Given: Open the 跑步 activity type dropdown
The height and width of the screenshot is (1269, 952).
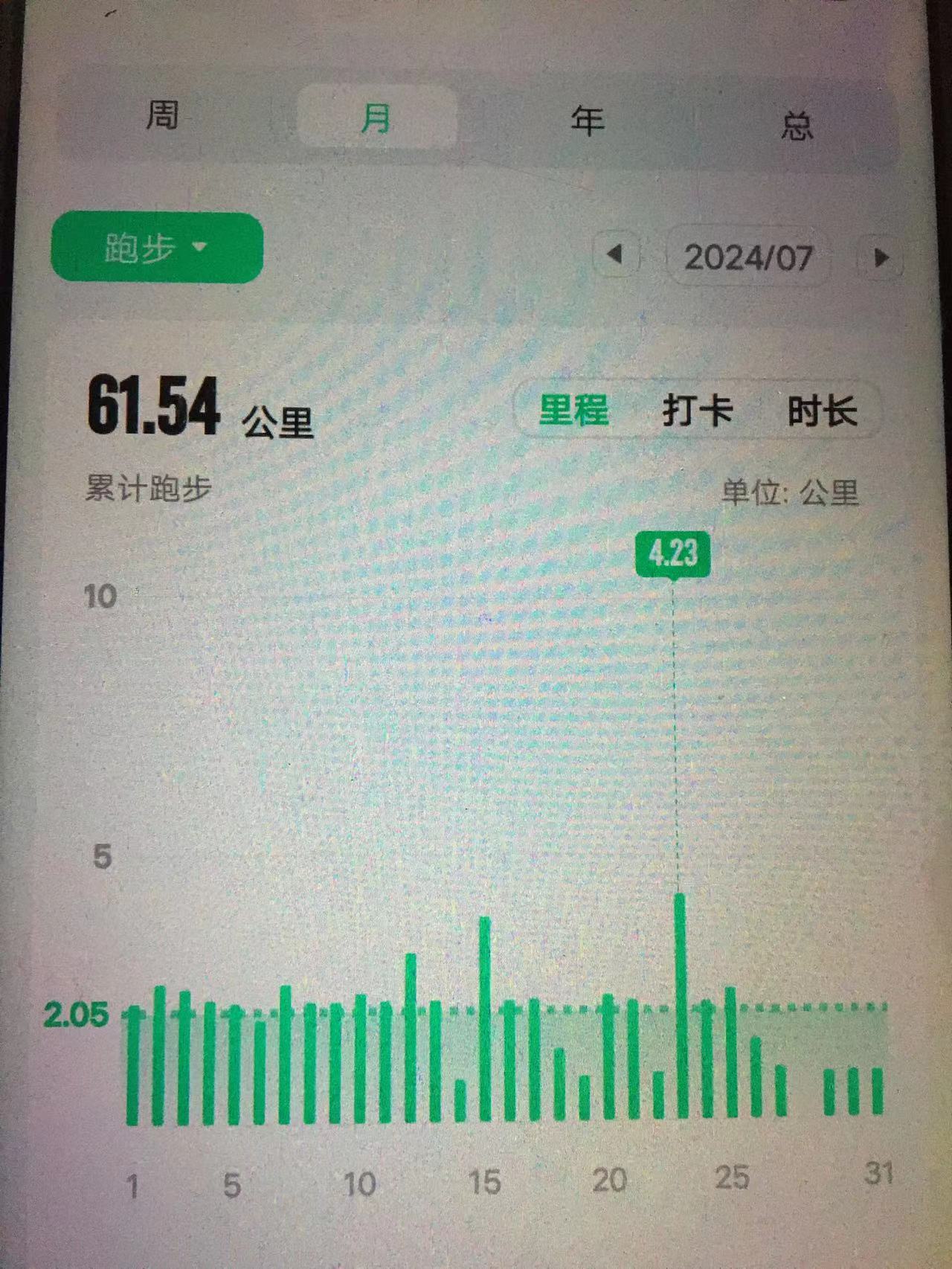Looking at the screenshot, I should pos(156,248).
